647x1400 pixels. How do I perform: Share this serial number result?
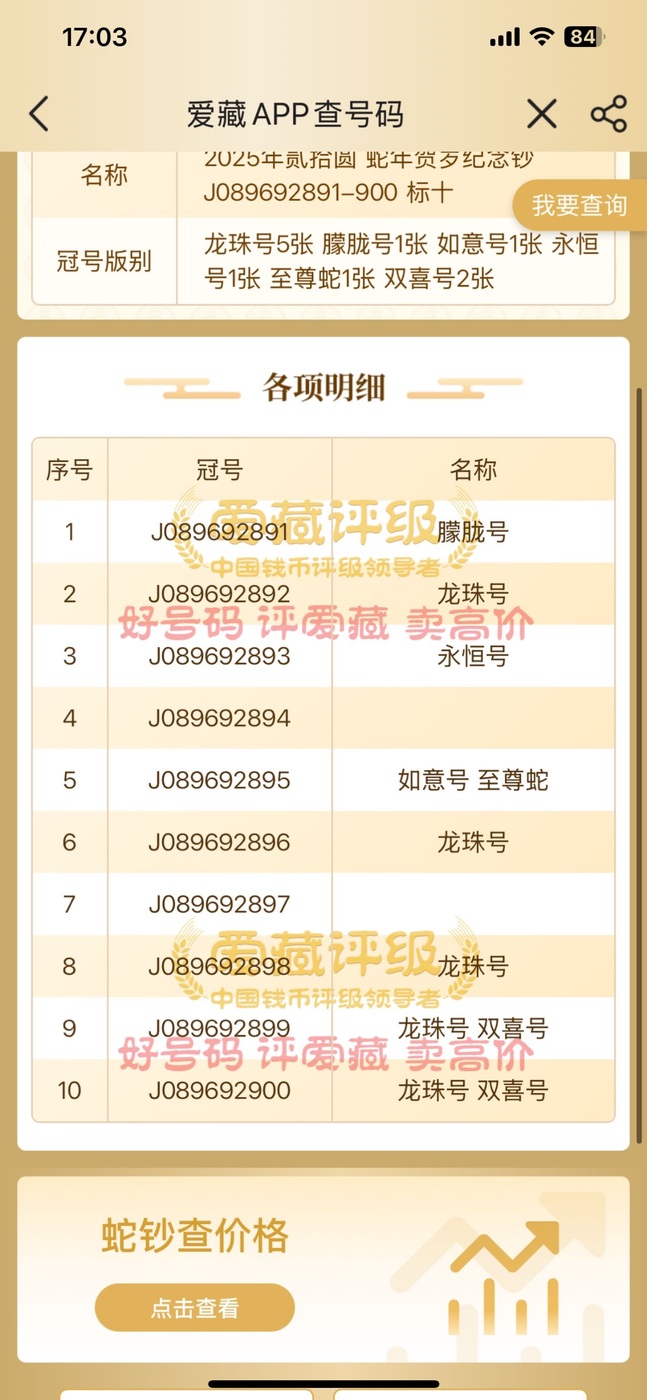608,114
